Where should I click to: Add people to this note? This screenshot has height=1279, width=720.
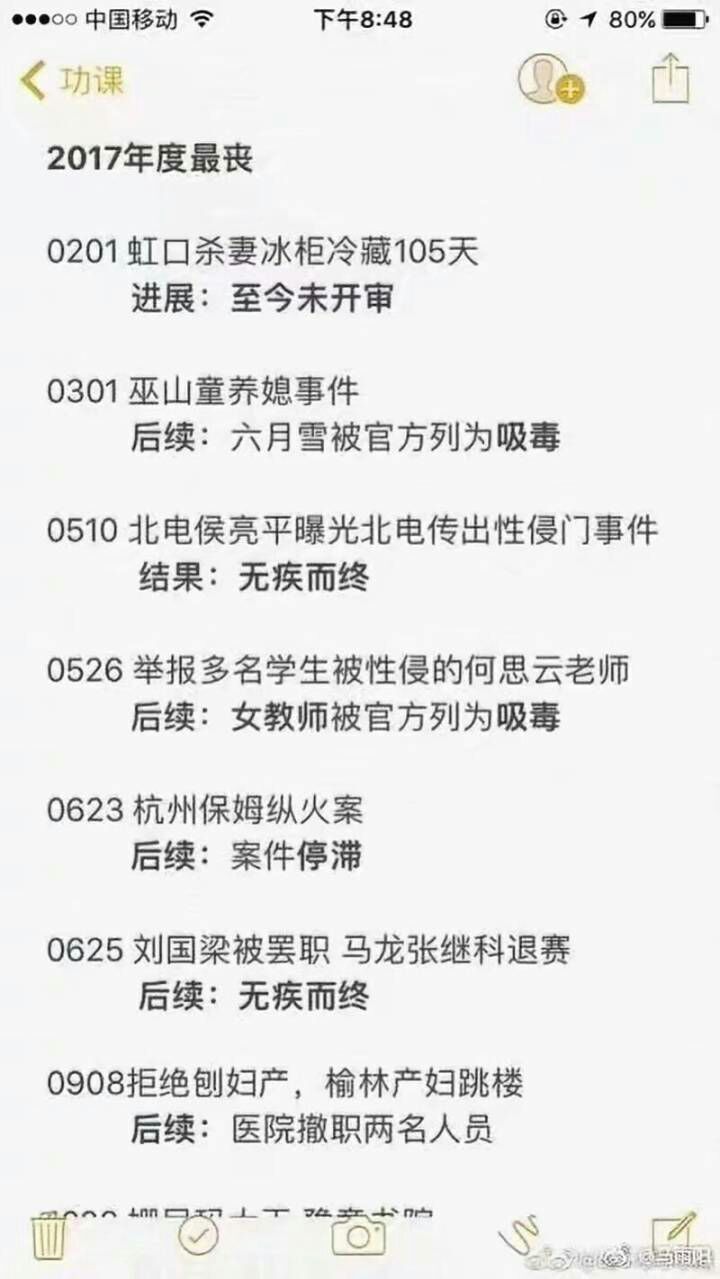(x=550, y=80)
